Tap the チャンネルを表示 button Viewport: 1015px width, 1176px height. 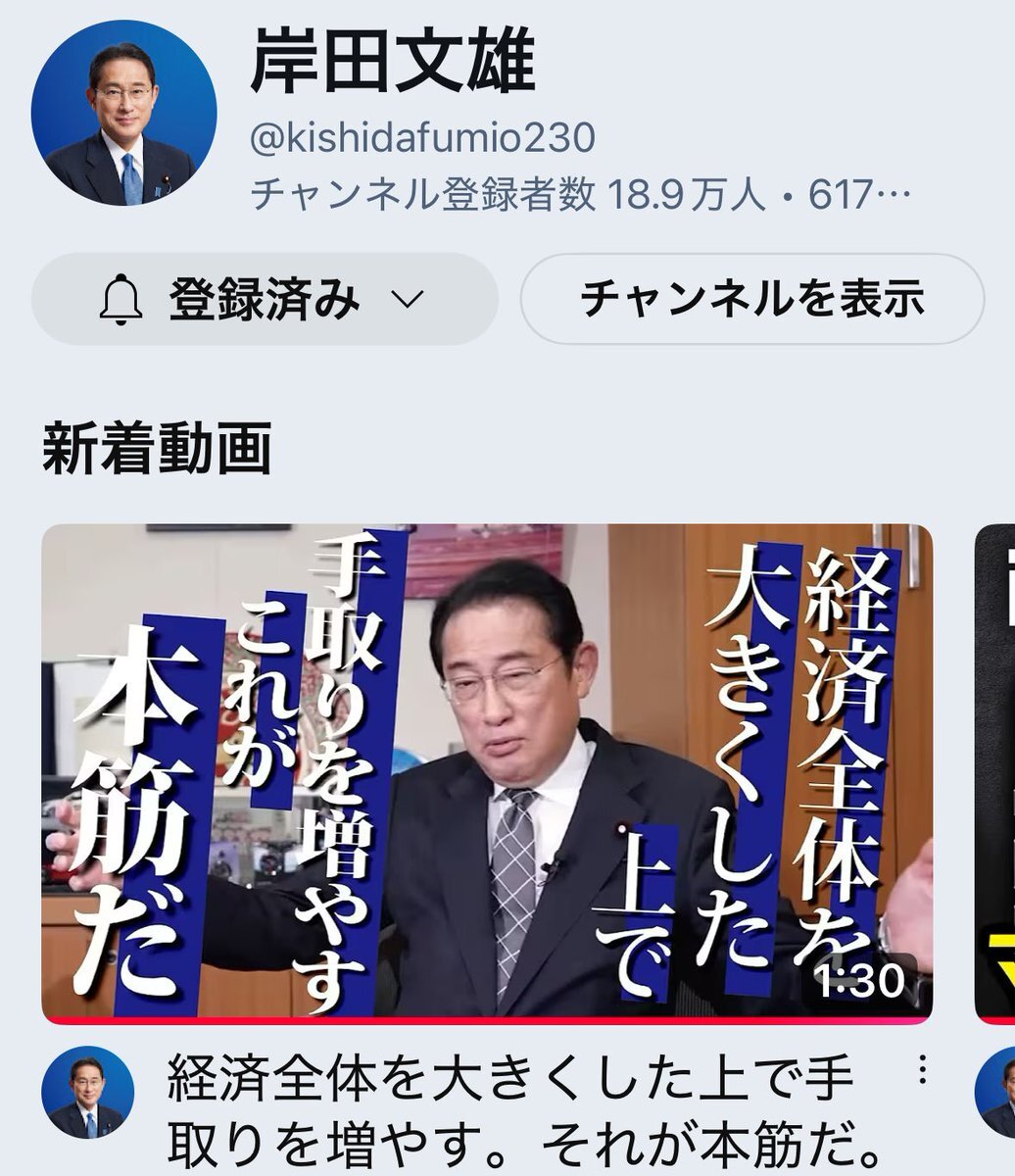click(751, 299)
